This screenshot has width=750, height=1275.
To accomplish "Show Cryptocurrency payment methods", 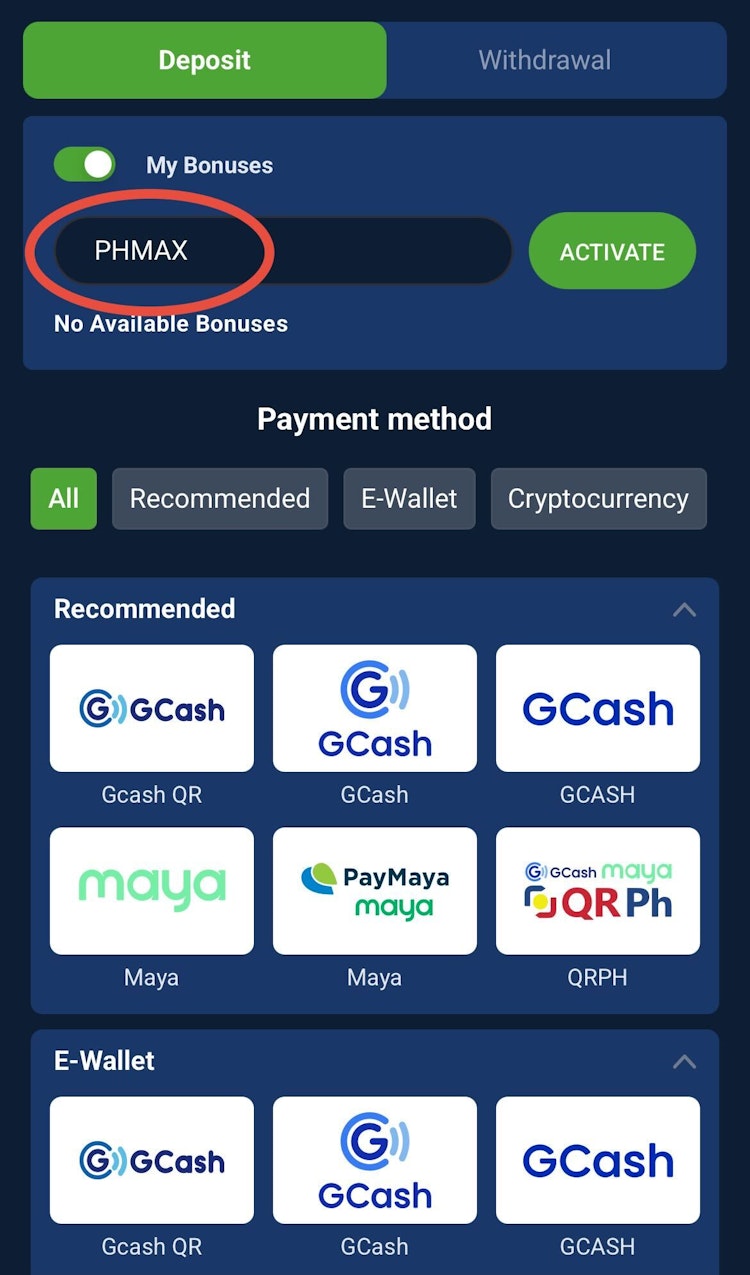I will (598, 498).
